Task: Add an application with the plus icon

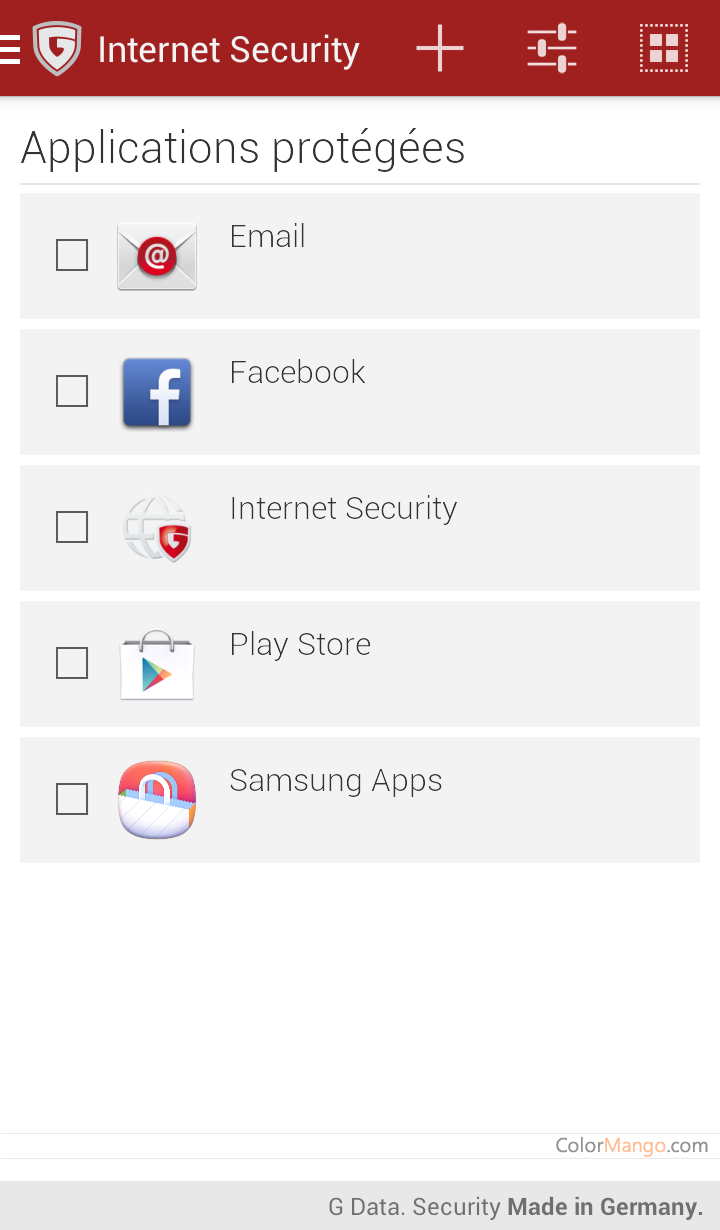Action: [440, 48]
